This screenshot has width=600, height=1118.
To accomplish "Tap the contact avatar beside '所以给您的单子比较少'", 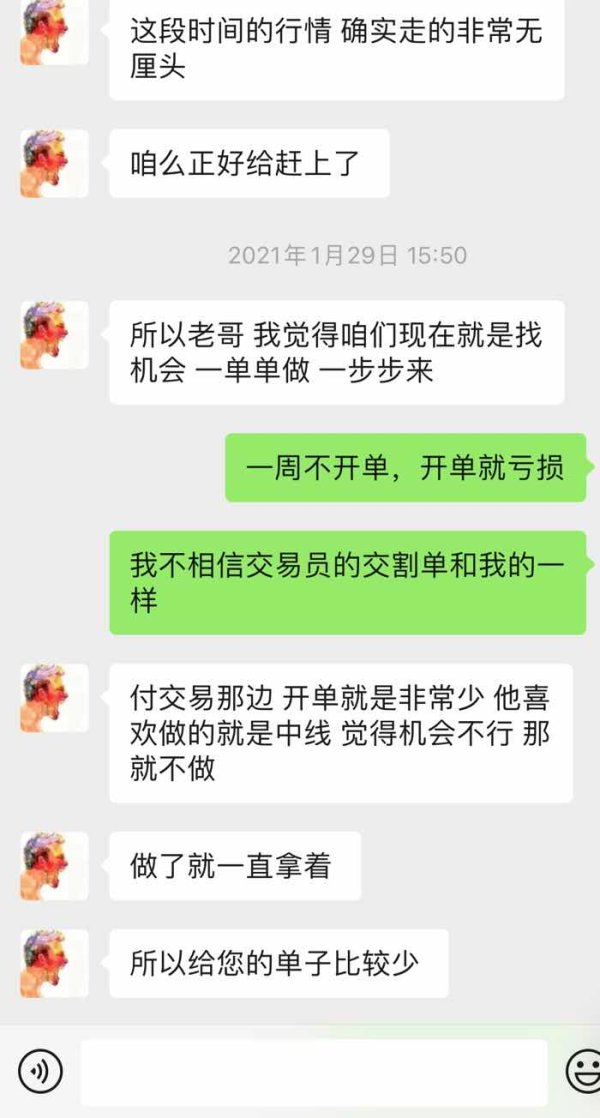I will [x=54, y=963].
